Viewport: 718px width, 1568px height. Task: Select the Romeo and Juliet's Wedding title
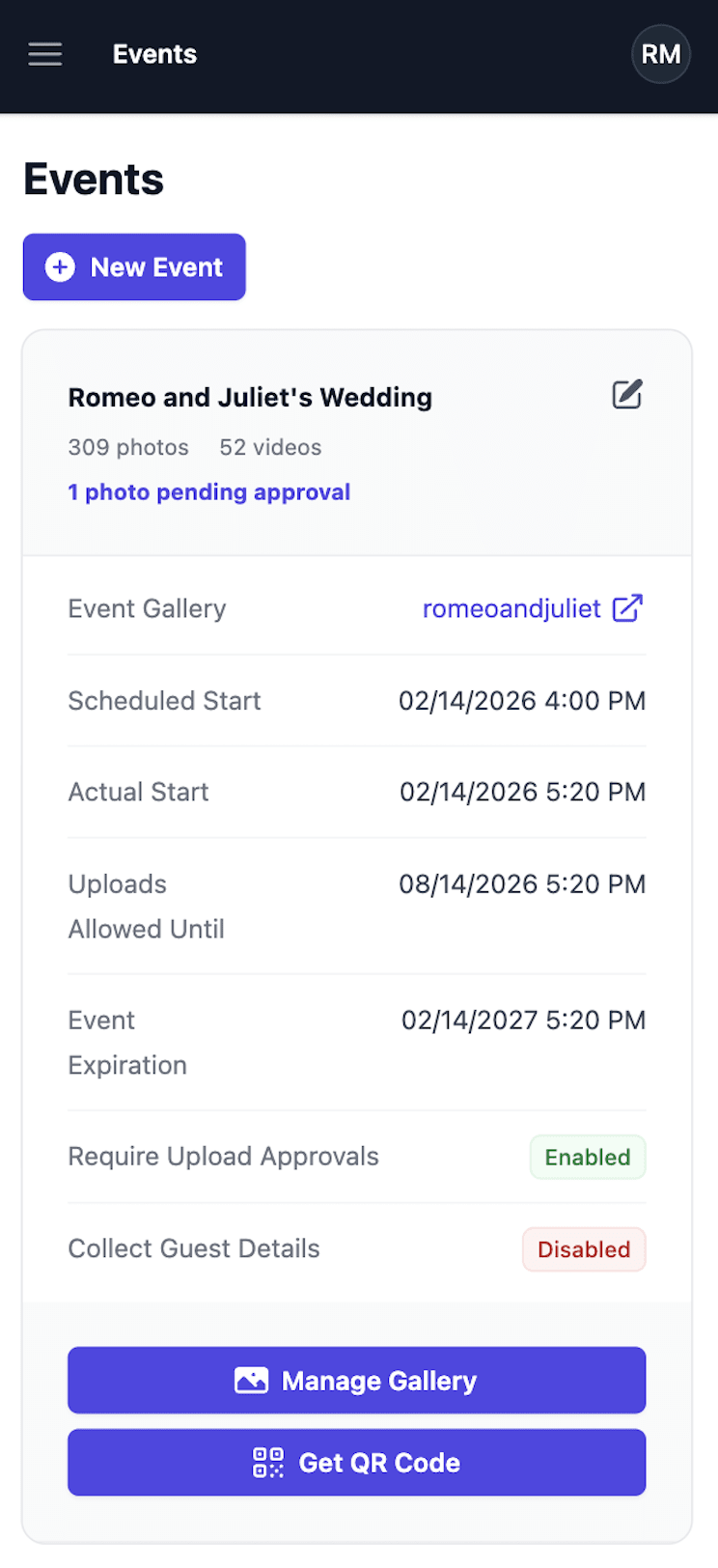point(249,397)
